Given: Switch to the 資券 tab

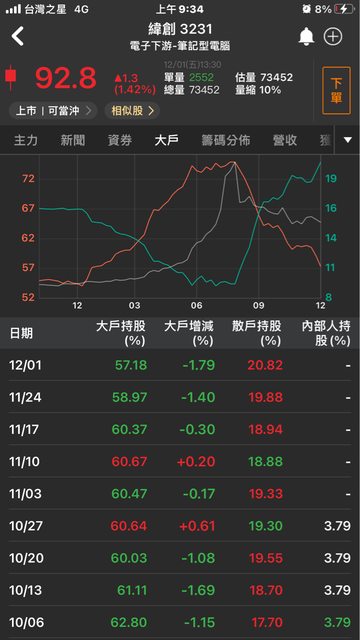Looking at the screenshot, I should click(120, 140).
